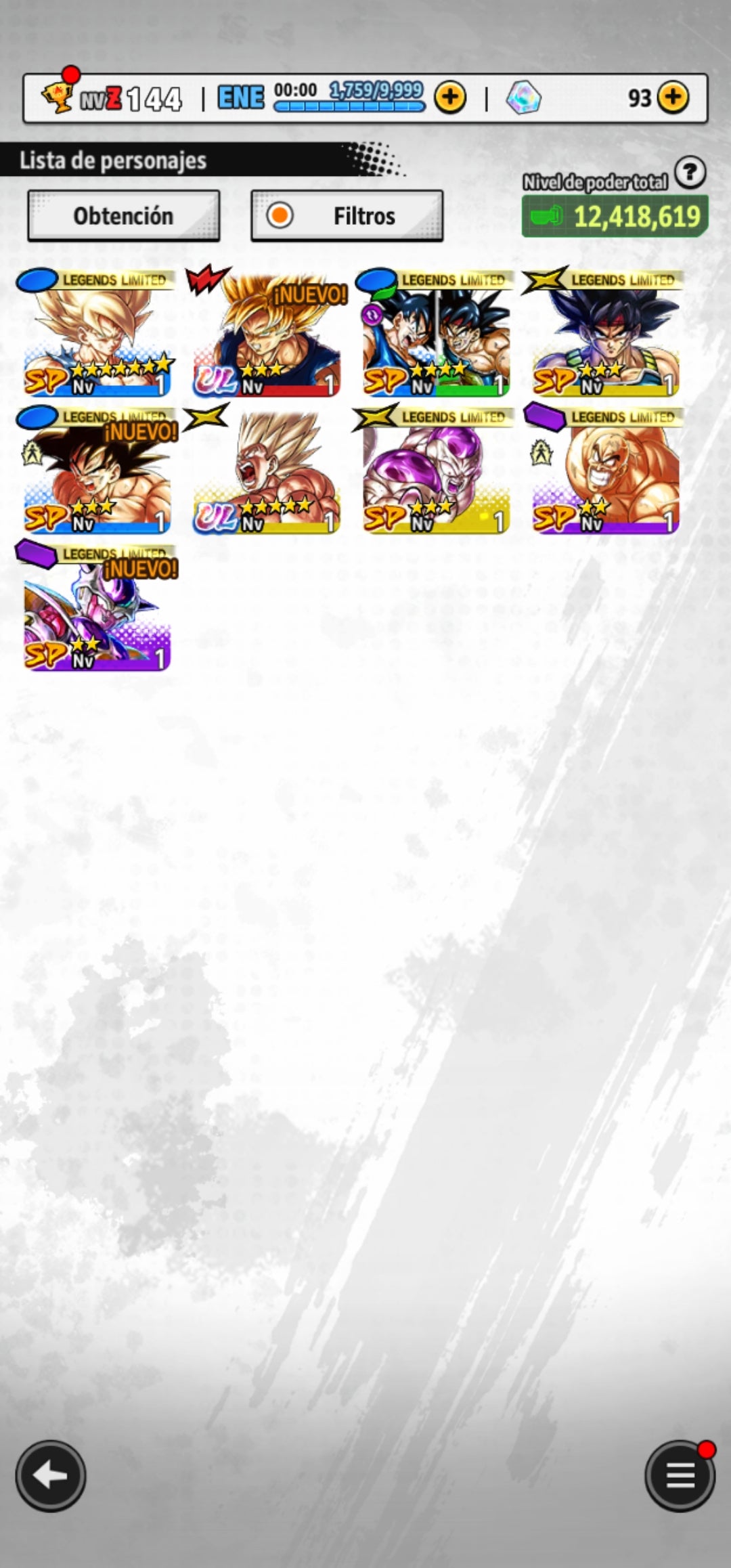
Task: Open the hamburger menu button
Action: (x=680, y=1476)
